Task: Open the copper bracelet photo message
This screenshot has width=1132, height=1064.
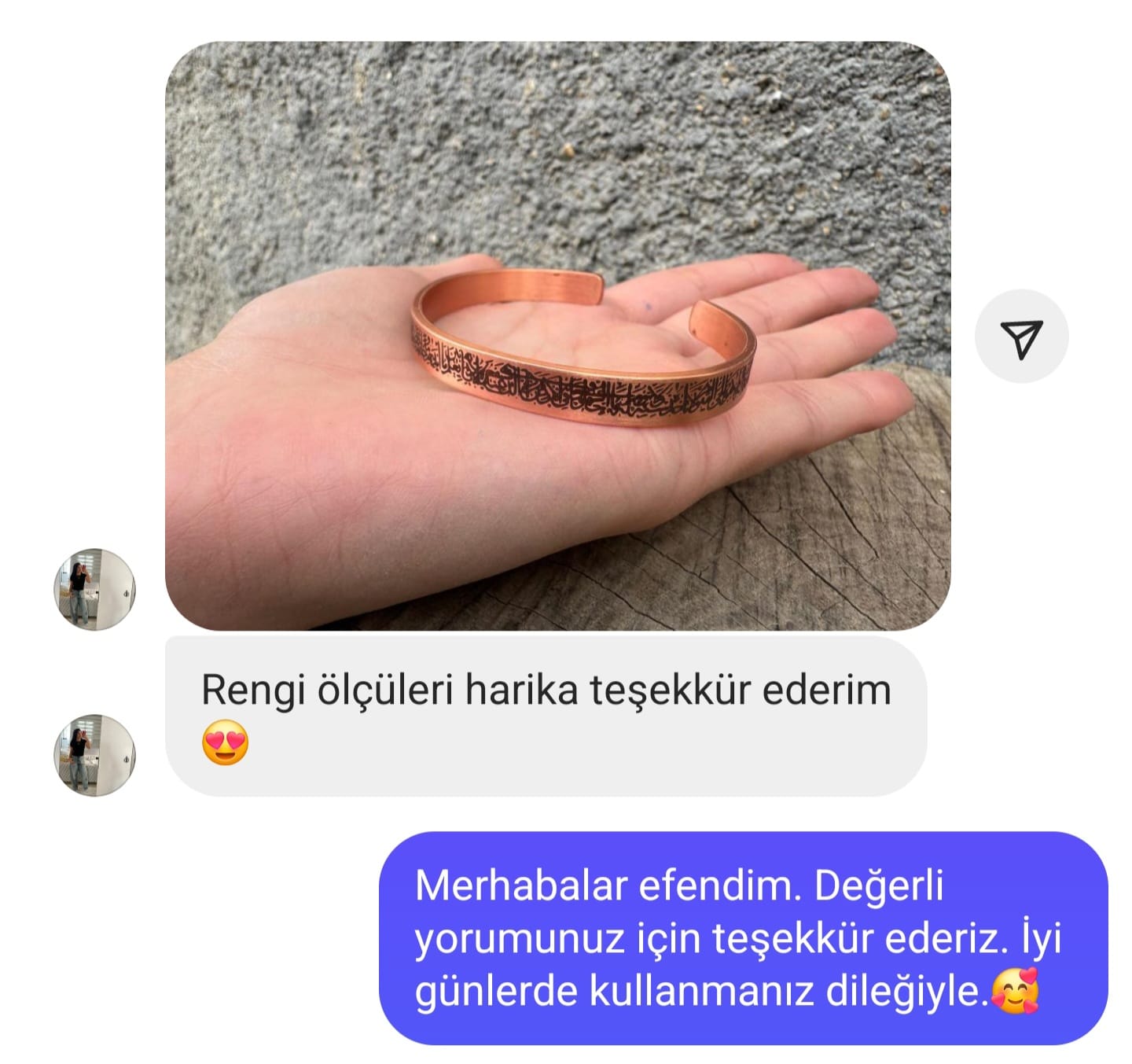Action: coord(557,336)
